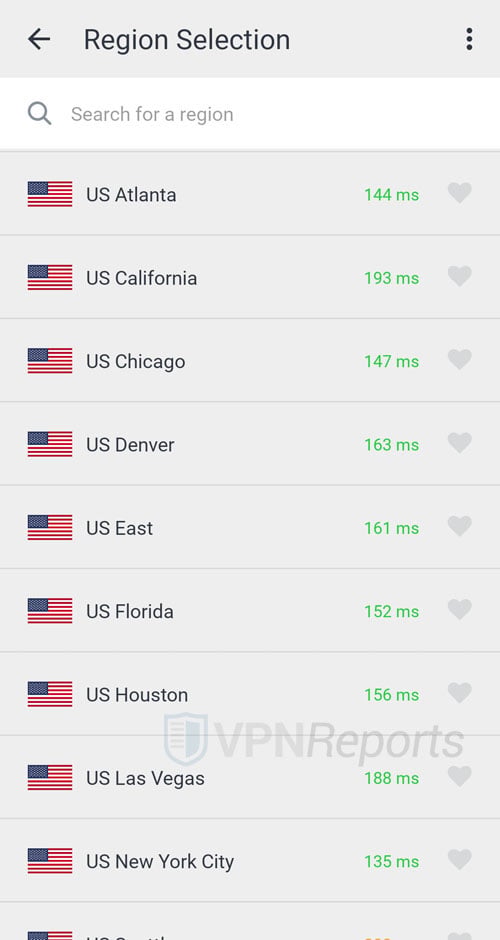Favorite US New York City
The height and width of the screenshot is (940, 500).
pyautogui.click(x=460, y=860)
